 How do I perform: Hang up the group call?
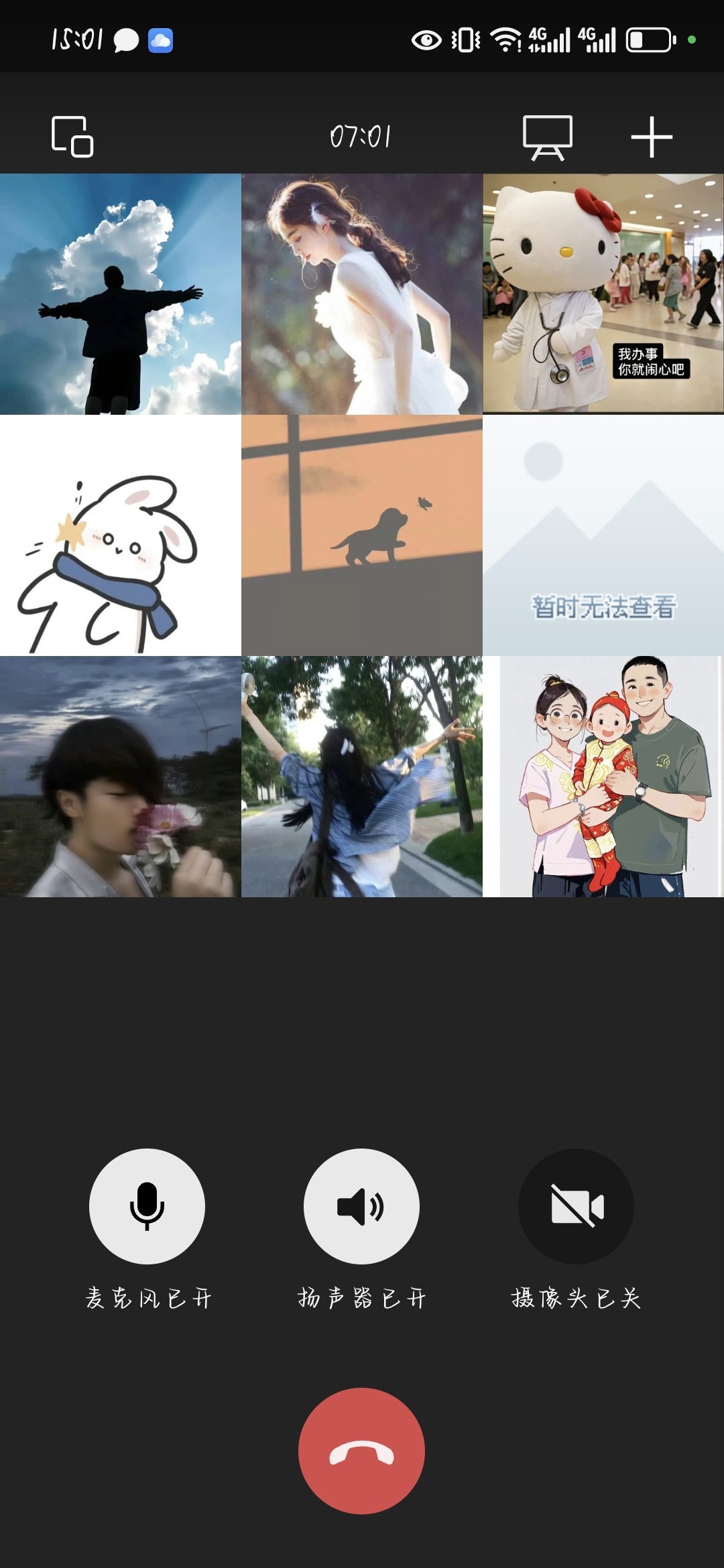click(361, 1451)
